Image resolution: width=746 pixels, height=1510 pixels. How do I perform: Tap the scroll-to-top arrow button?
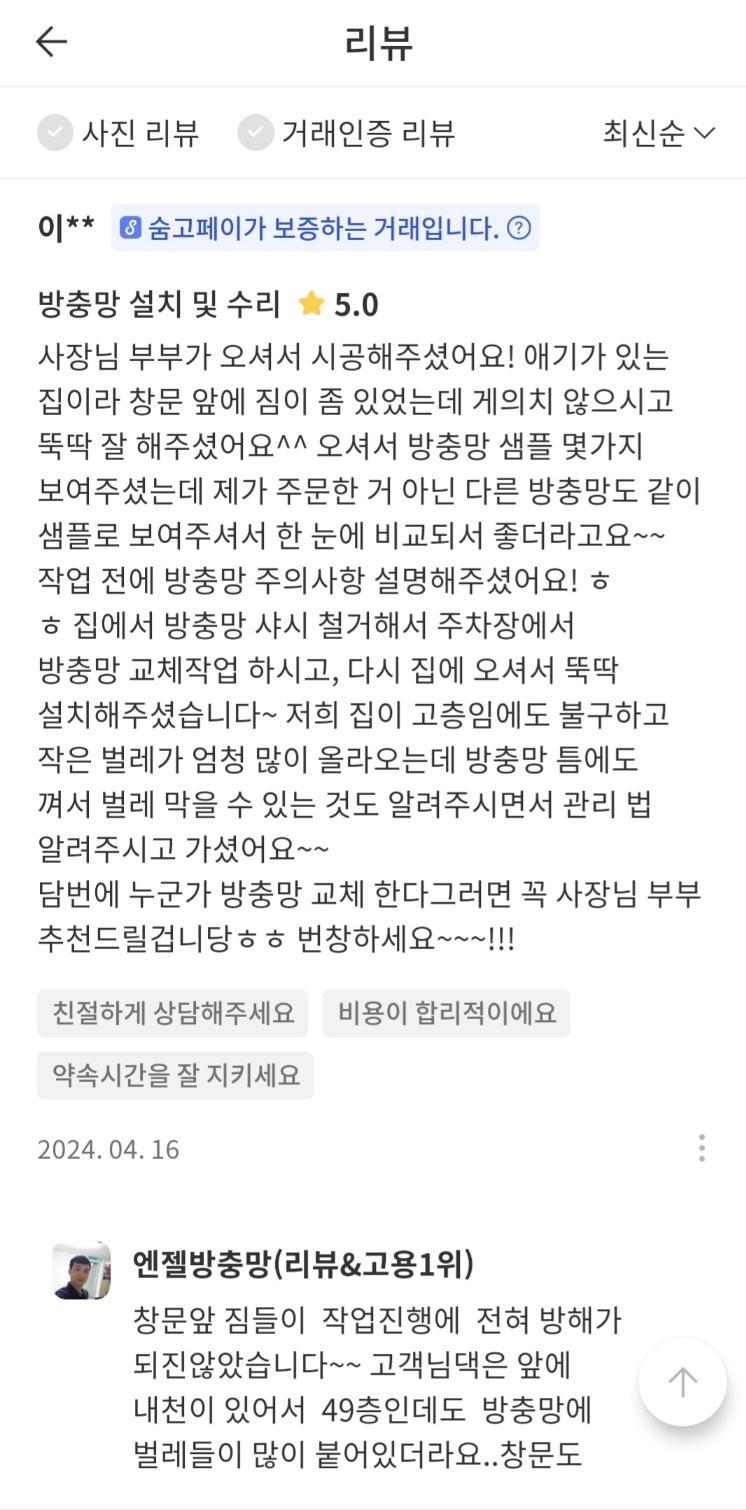(683, 1382)
